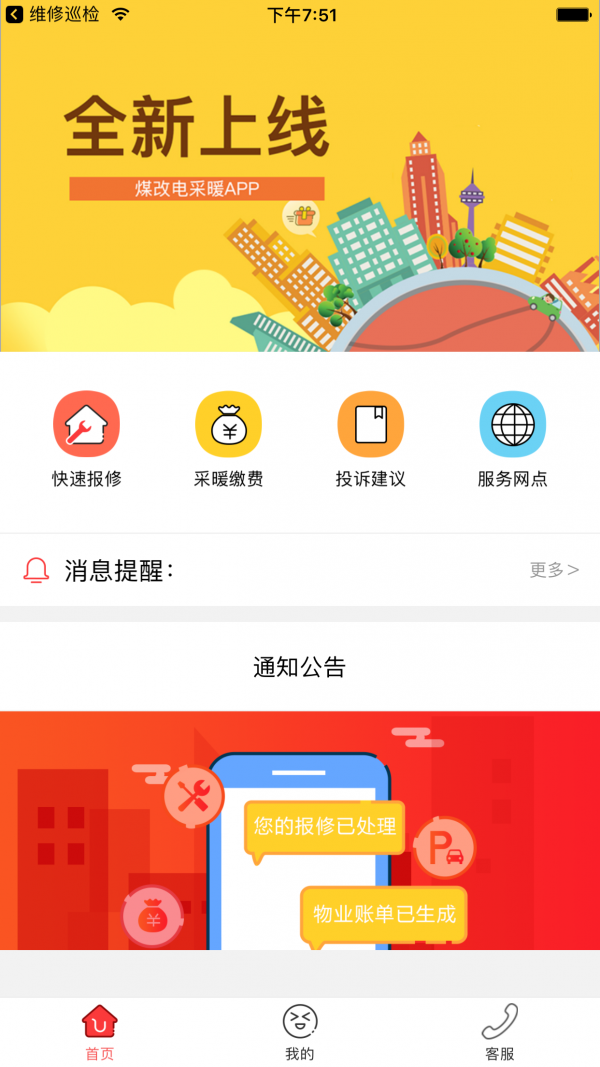Image resolution: width=600 pixels, height=1067 pixels.
Task: Open the 全新上线 top banner
Action: pyautogui.click(x=300, y=190)
